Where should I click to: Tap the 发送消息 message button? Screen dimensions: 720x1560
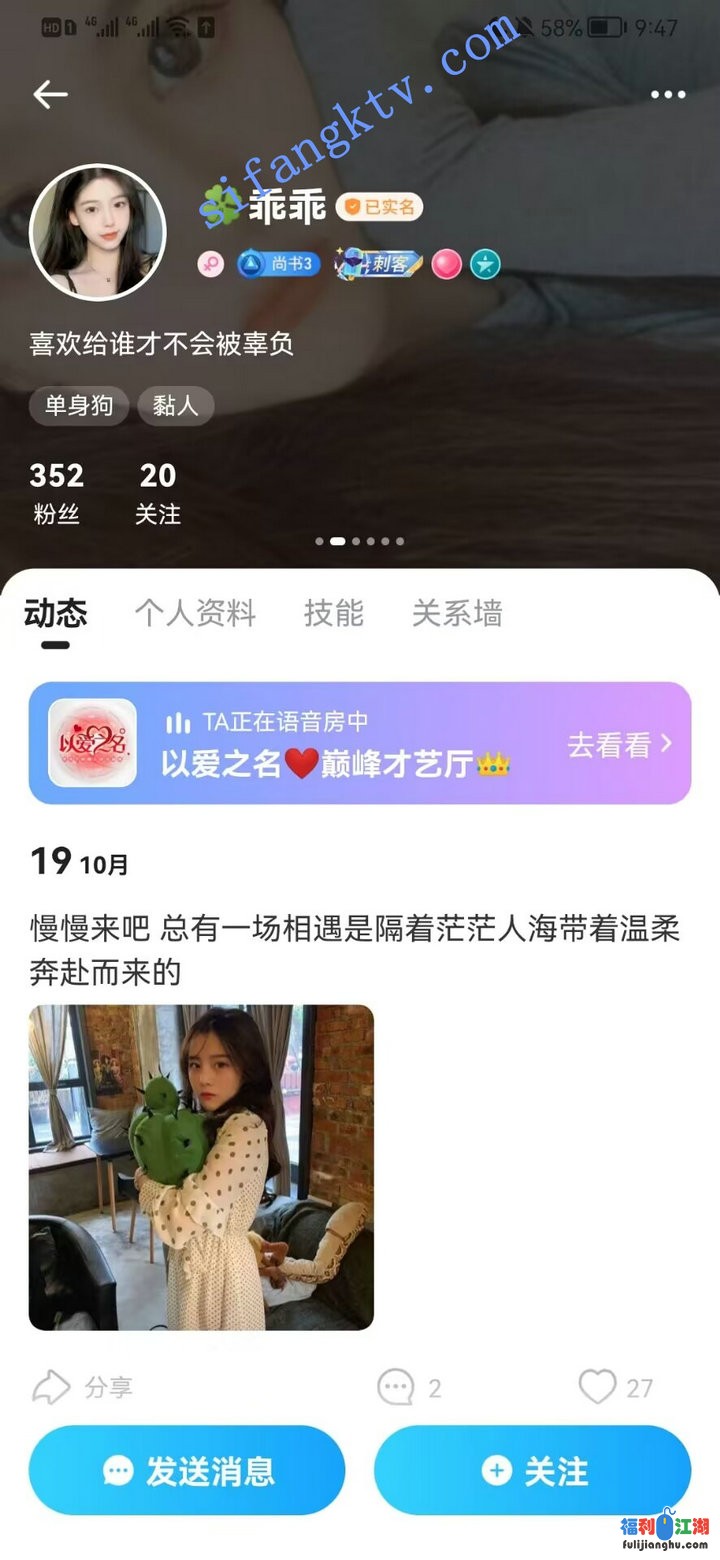coord(187,1470)
